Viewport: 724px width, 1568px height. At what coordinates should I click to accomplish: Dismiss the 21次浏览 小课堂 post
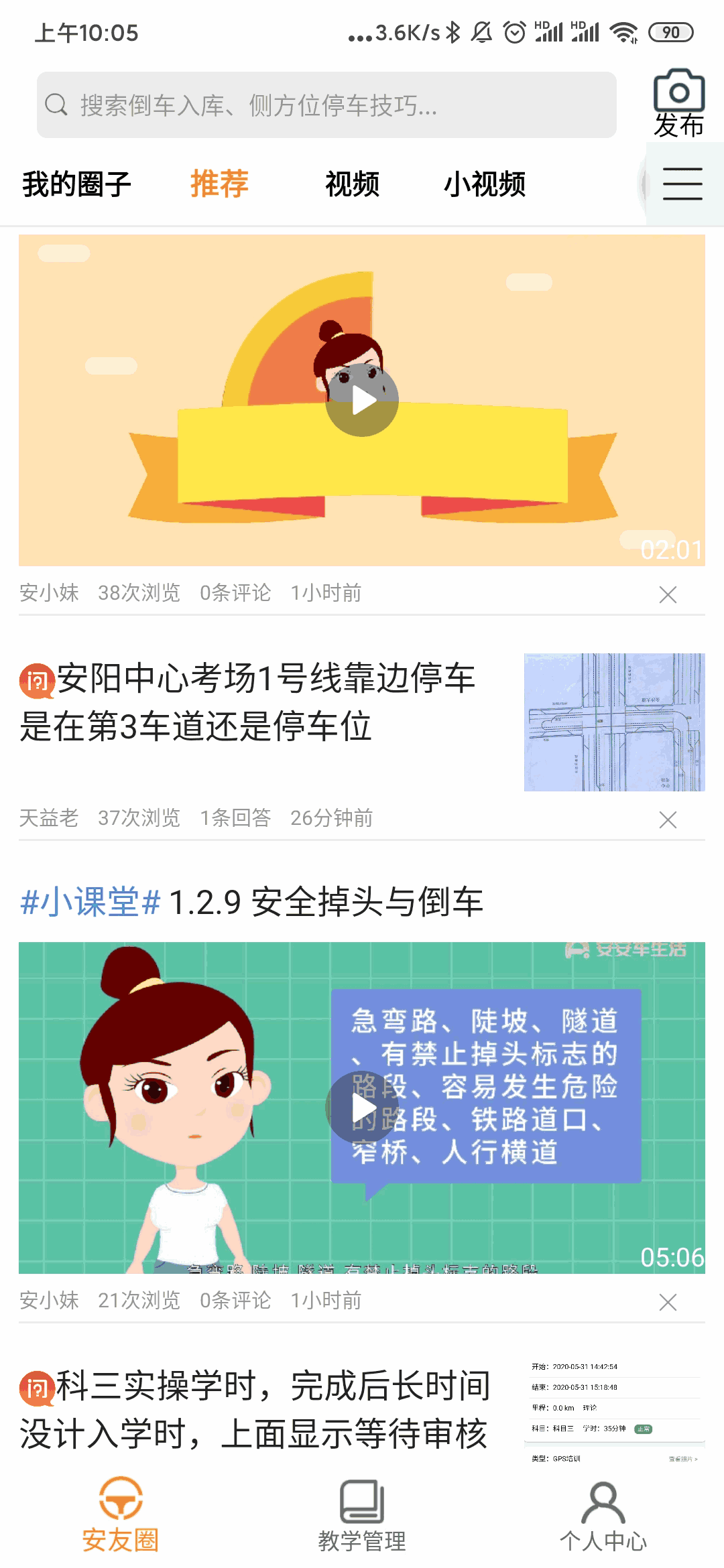pos(668,1302)
